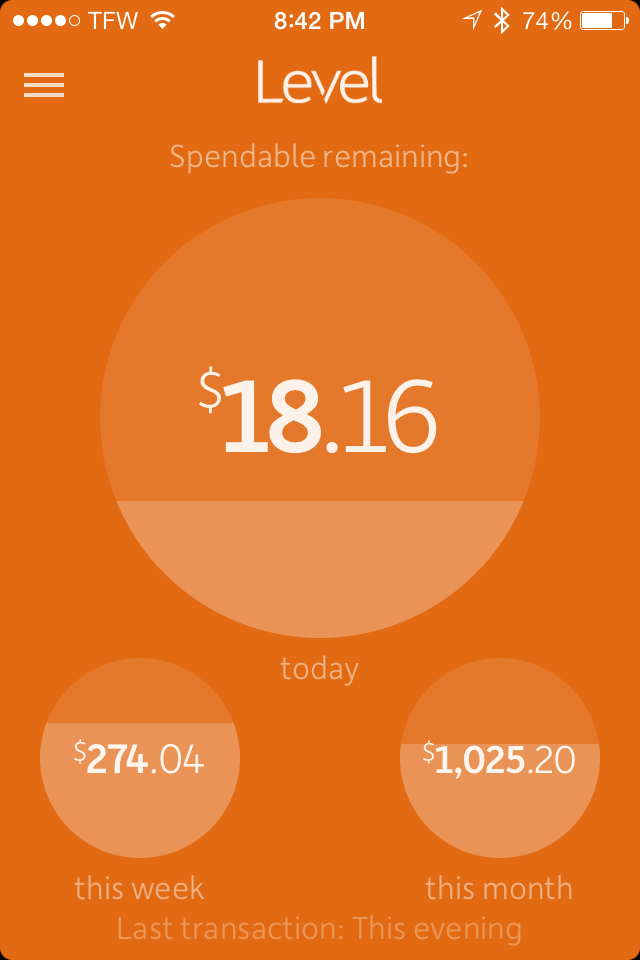
Task: View this week's $274.04 spendable
Action: (140, 758)
